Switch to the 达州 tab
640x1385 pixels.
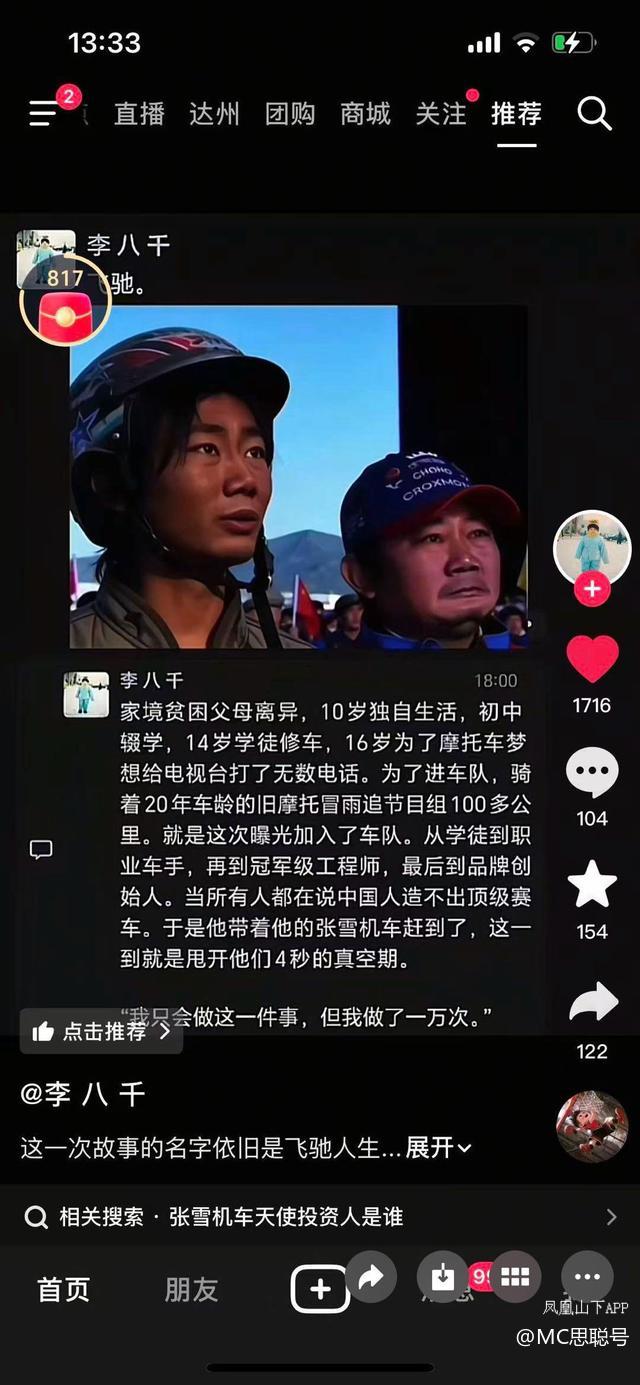click(x=214, y=114)
